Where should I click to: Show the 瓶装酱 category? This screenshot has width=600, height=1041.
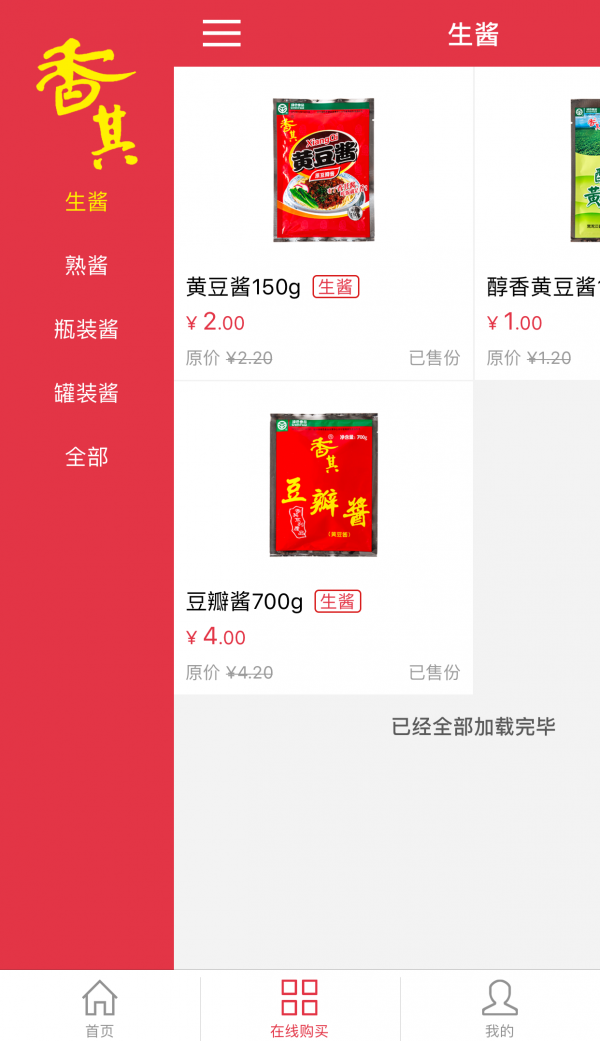tap(86, 329)
